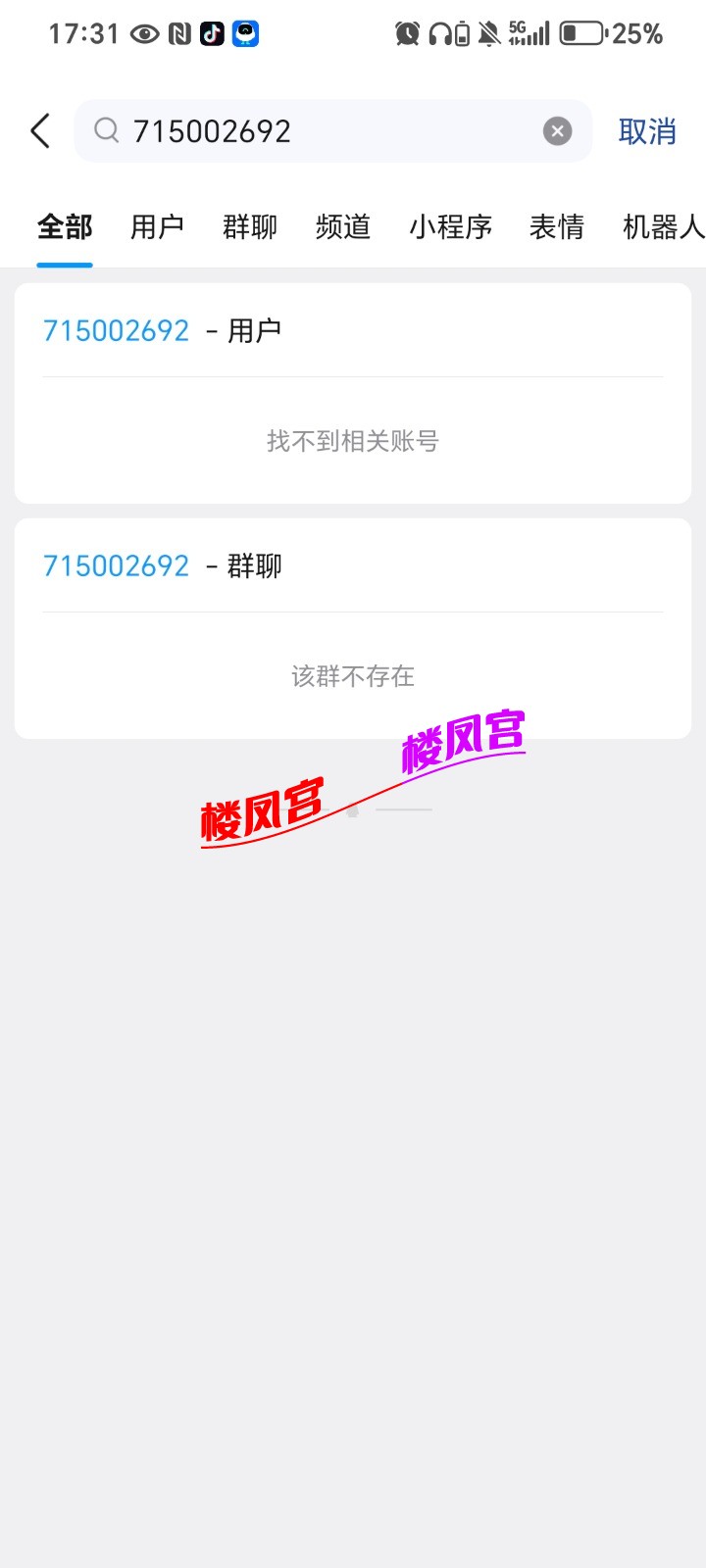This screenshot has height=1568, width=706.
Task: Switch to the 用户 tab
Action: [157, 227]
